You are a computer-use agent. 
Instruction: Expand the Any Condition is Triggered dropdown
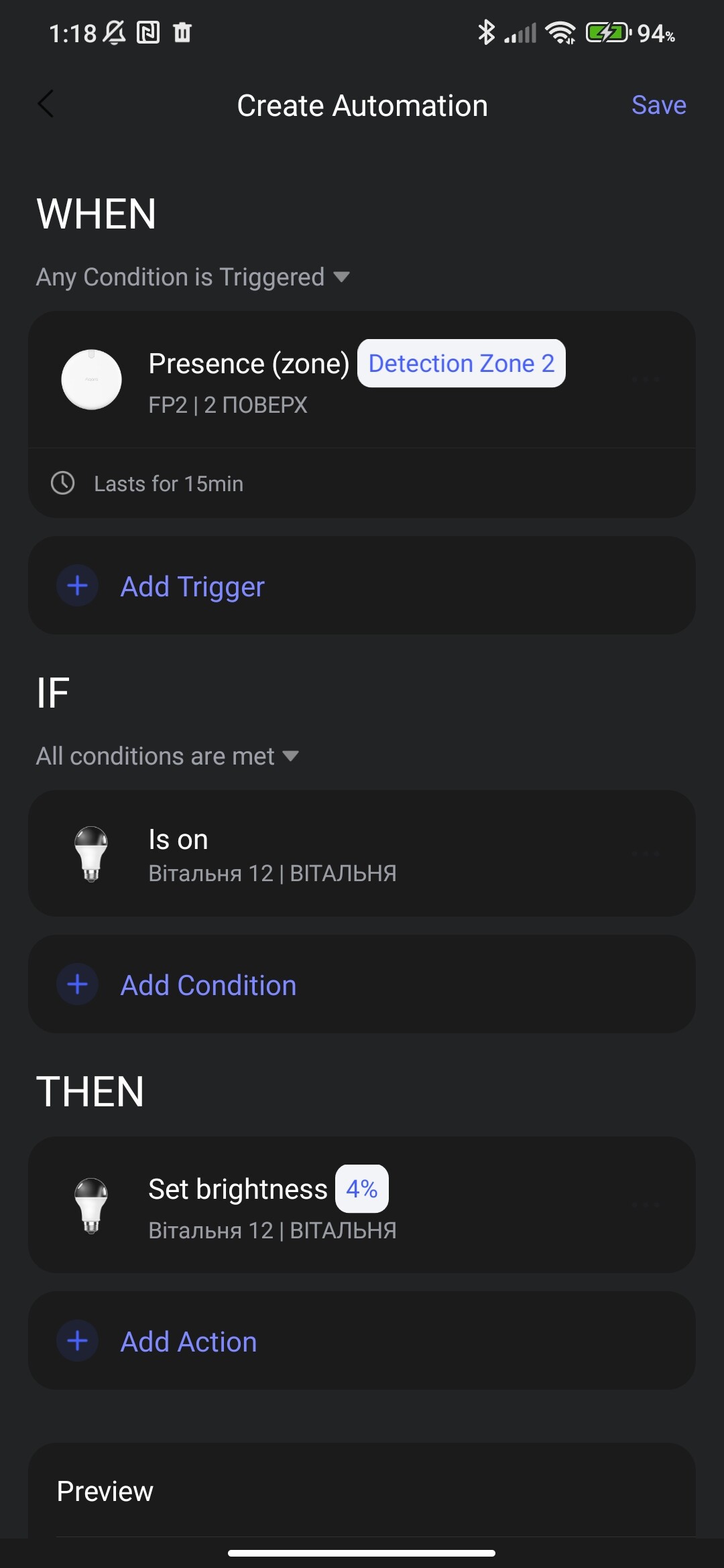coord(193,277)
